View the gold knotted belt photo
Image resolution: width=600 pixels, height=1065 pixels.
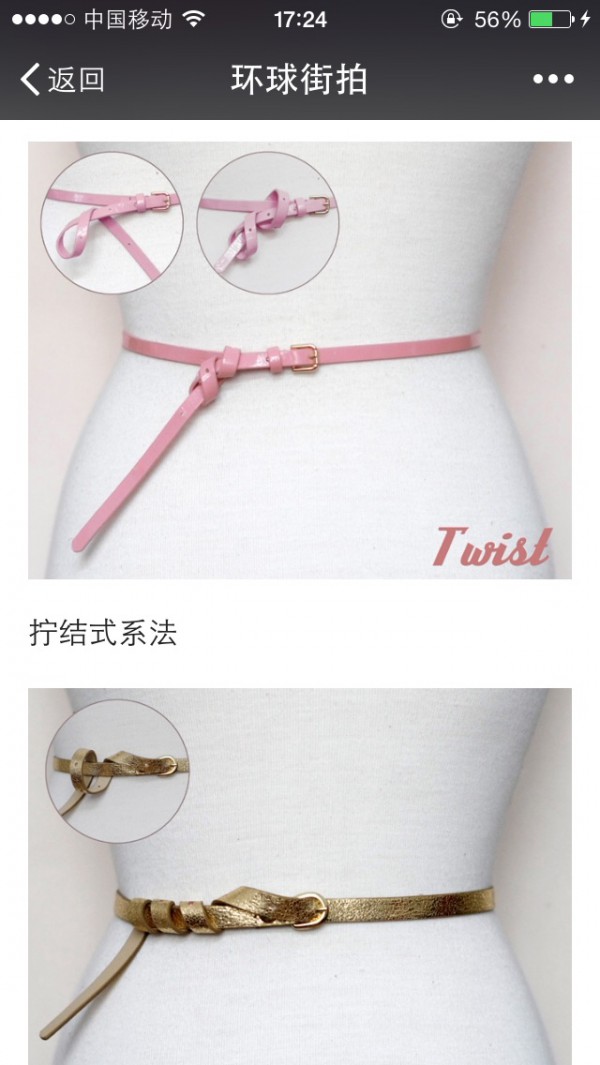tap(300, 876)
